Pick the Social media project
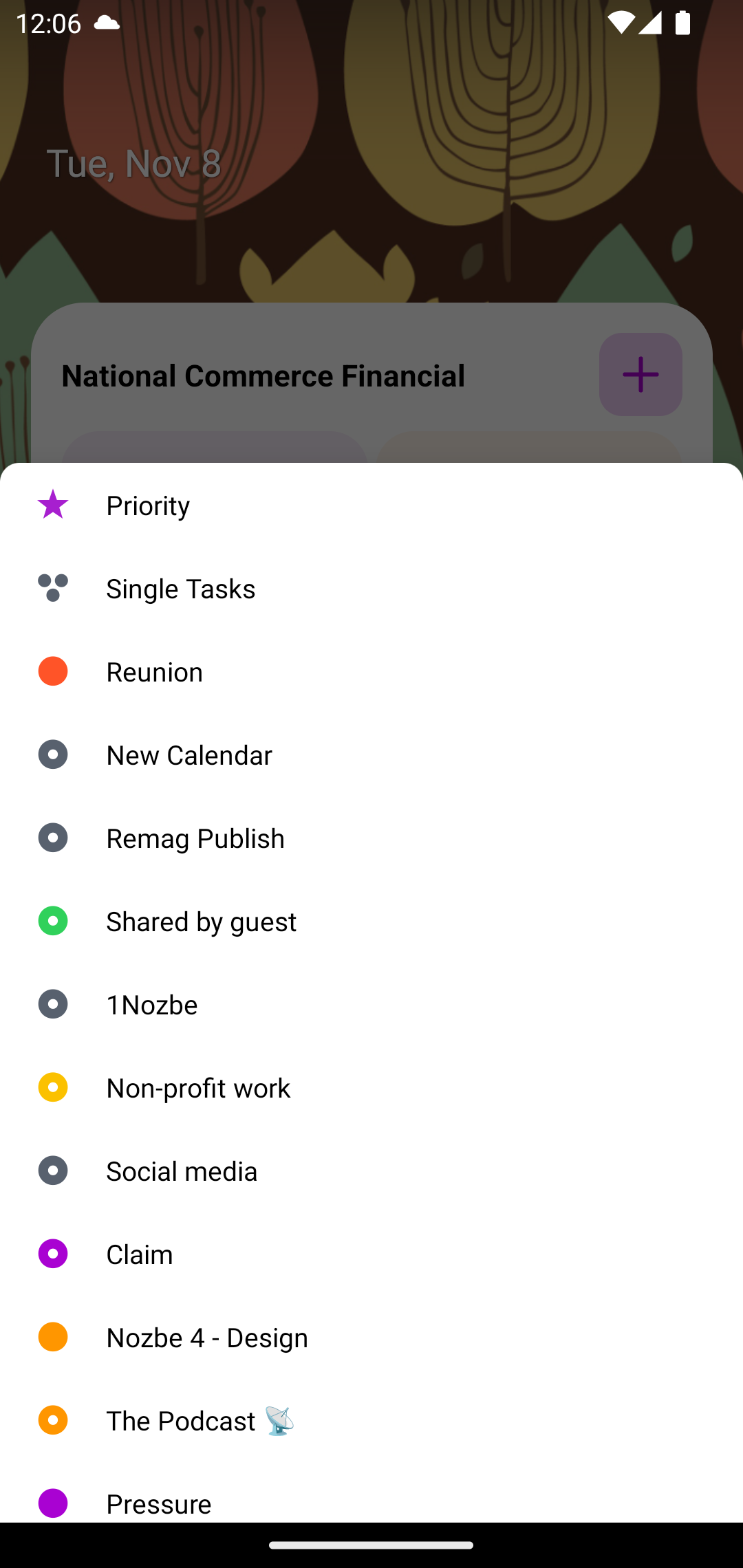The height and width of the screenshot is (1568, 743). 371,1170
